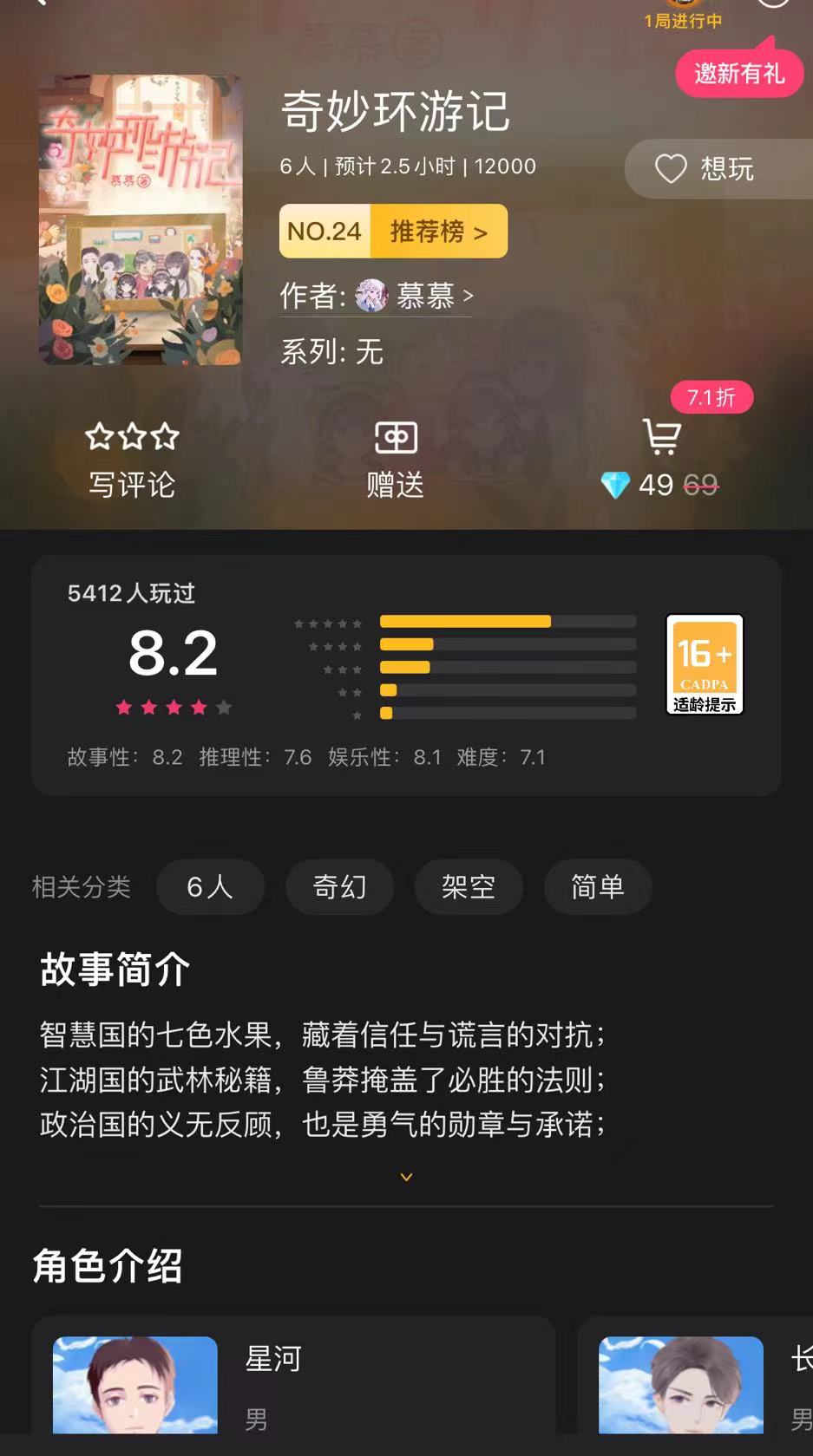Open the 16+ CADPA age notice

point(705,664)
